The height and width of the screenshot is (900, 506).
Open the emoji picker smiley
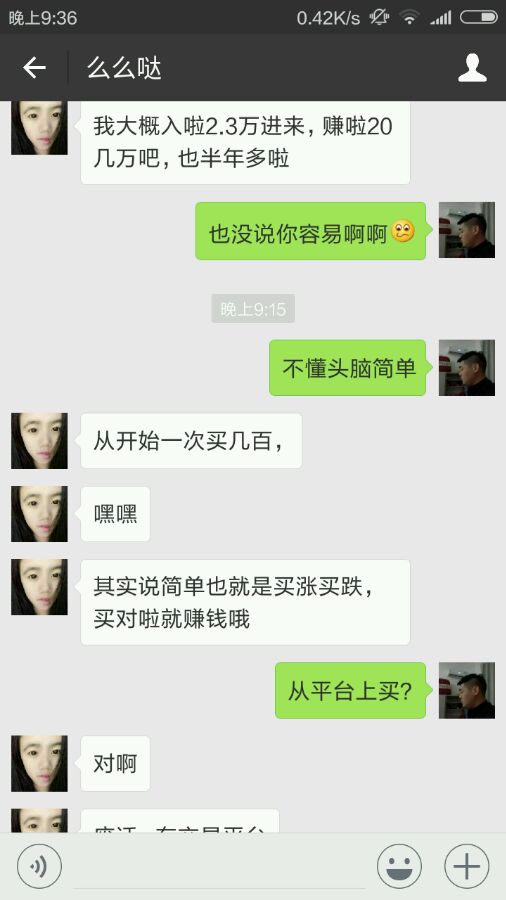[399, 866]
